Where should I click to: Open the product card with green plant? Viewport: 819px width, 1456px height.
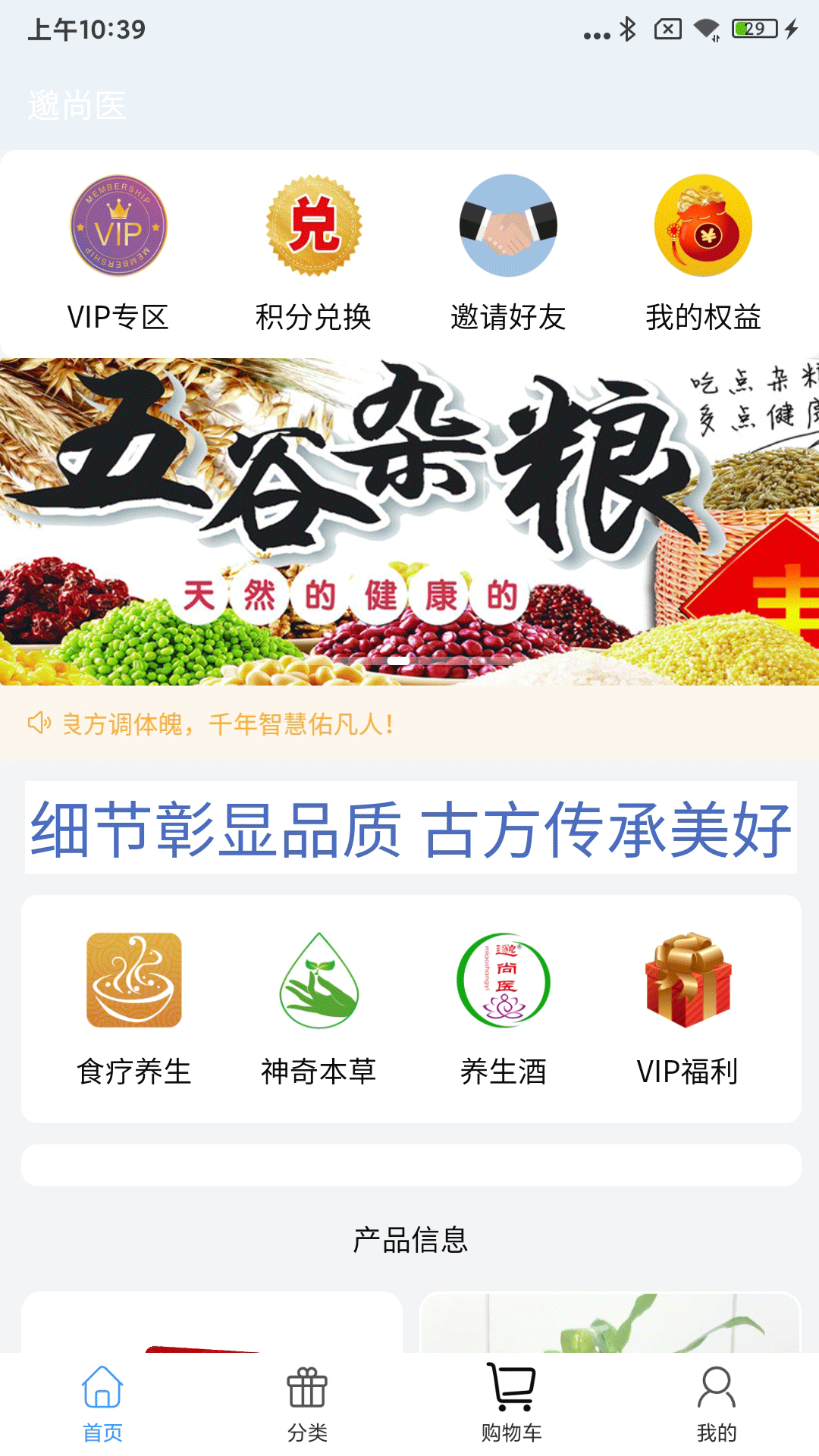pyautogui.click(x=610, y=1323)
